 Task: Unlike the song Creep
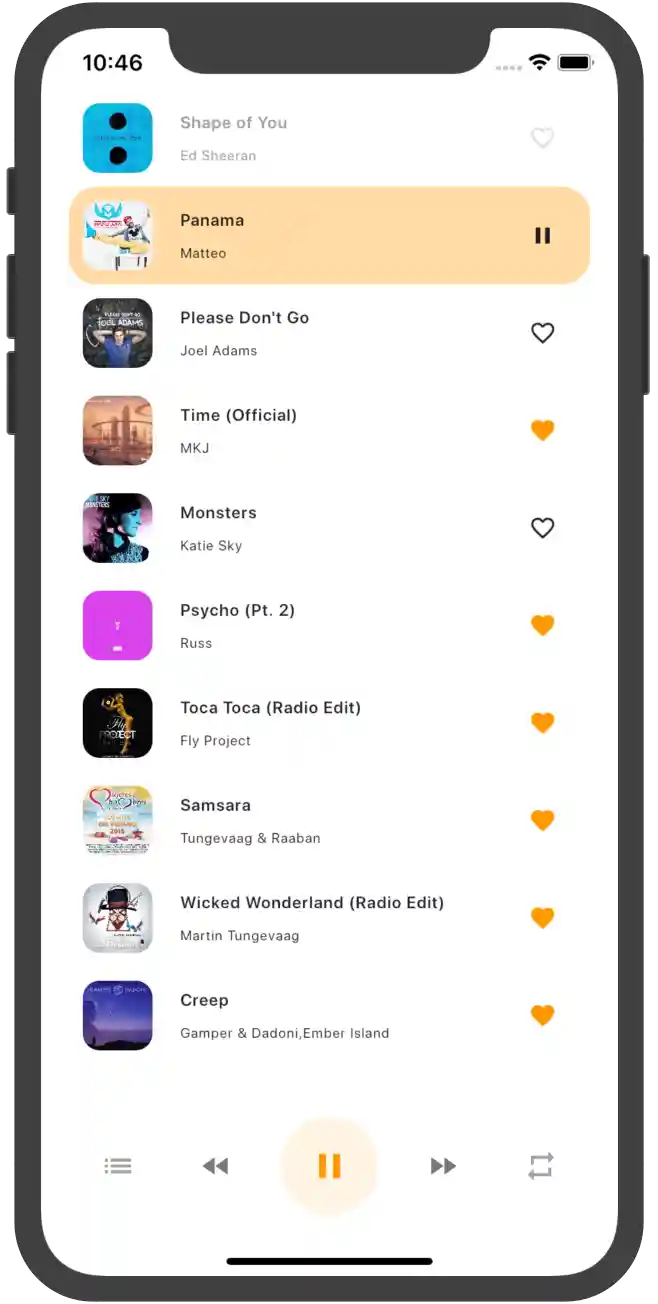pyautogui.click(x=542, y=1016)
